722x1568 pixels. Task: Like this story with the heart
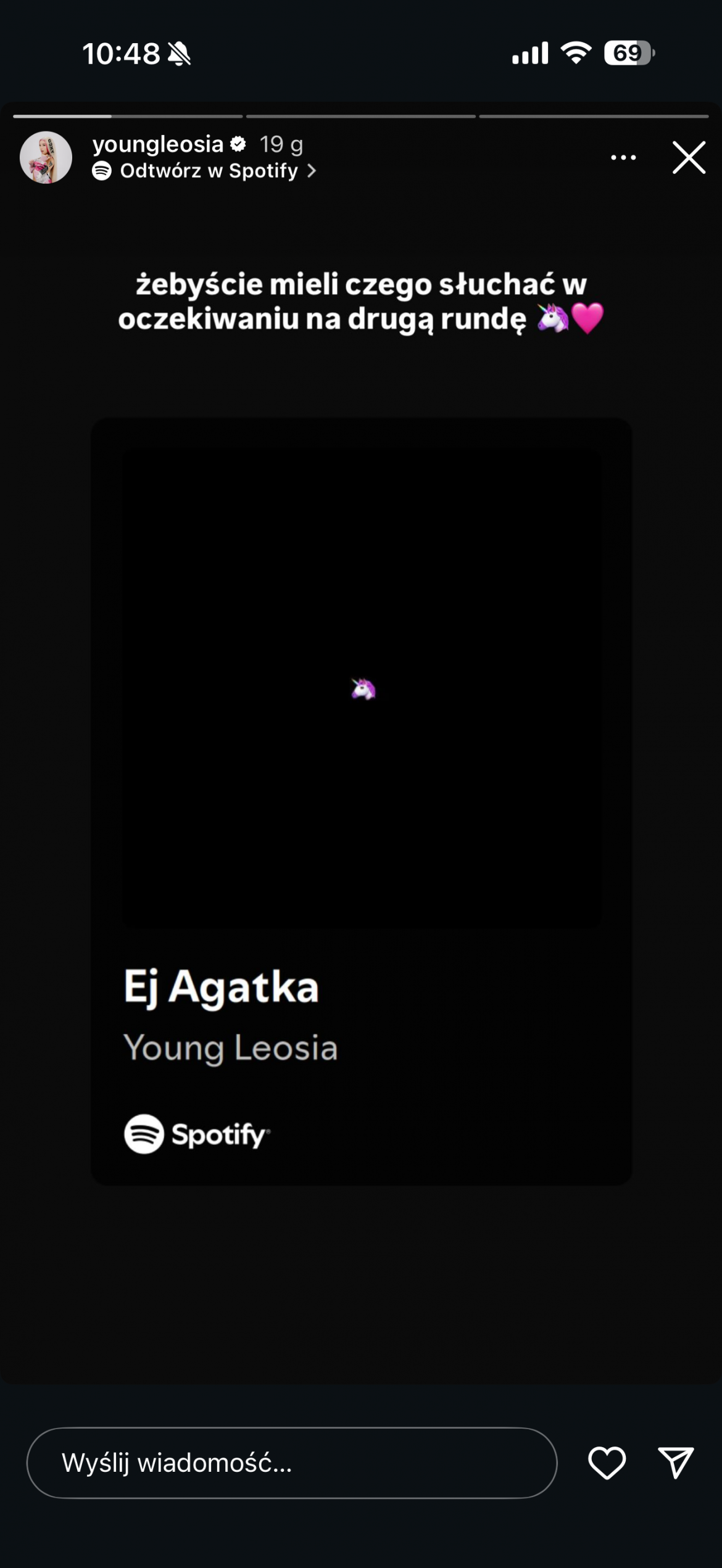coord(607,1463)
